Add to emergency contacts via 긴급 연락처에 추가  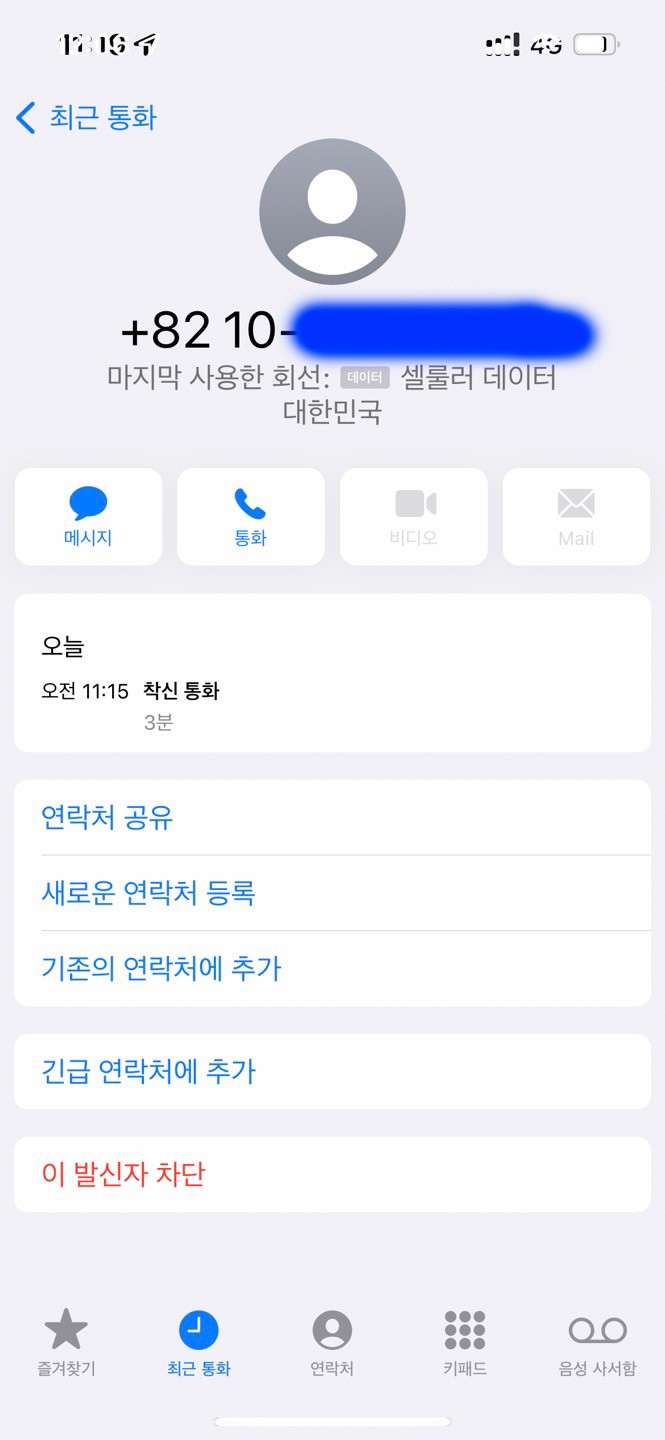coord(149,1072)
